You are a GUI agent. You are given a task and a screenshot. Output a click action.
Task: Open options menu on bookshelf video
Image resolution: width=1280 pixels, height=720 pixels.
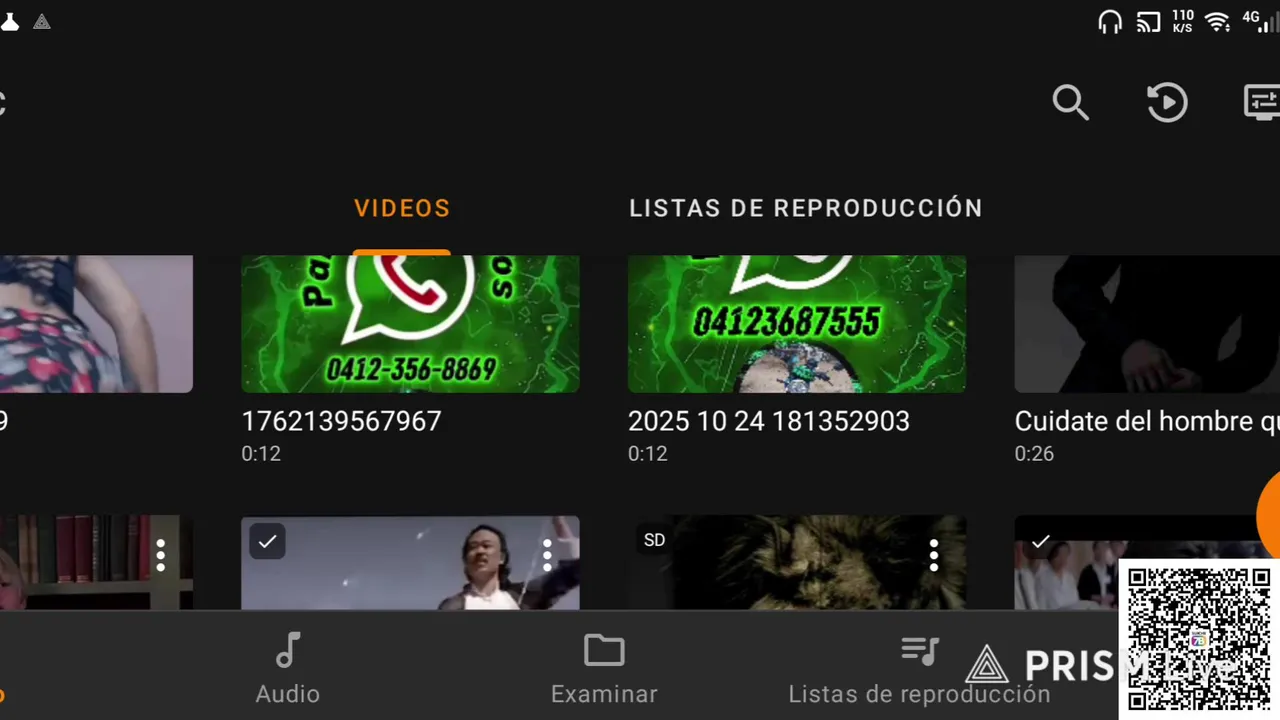tap(160, 555)
